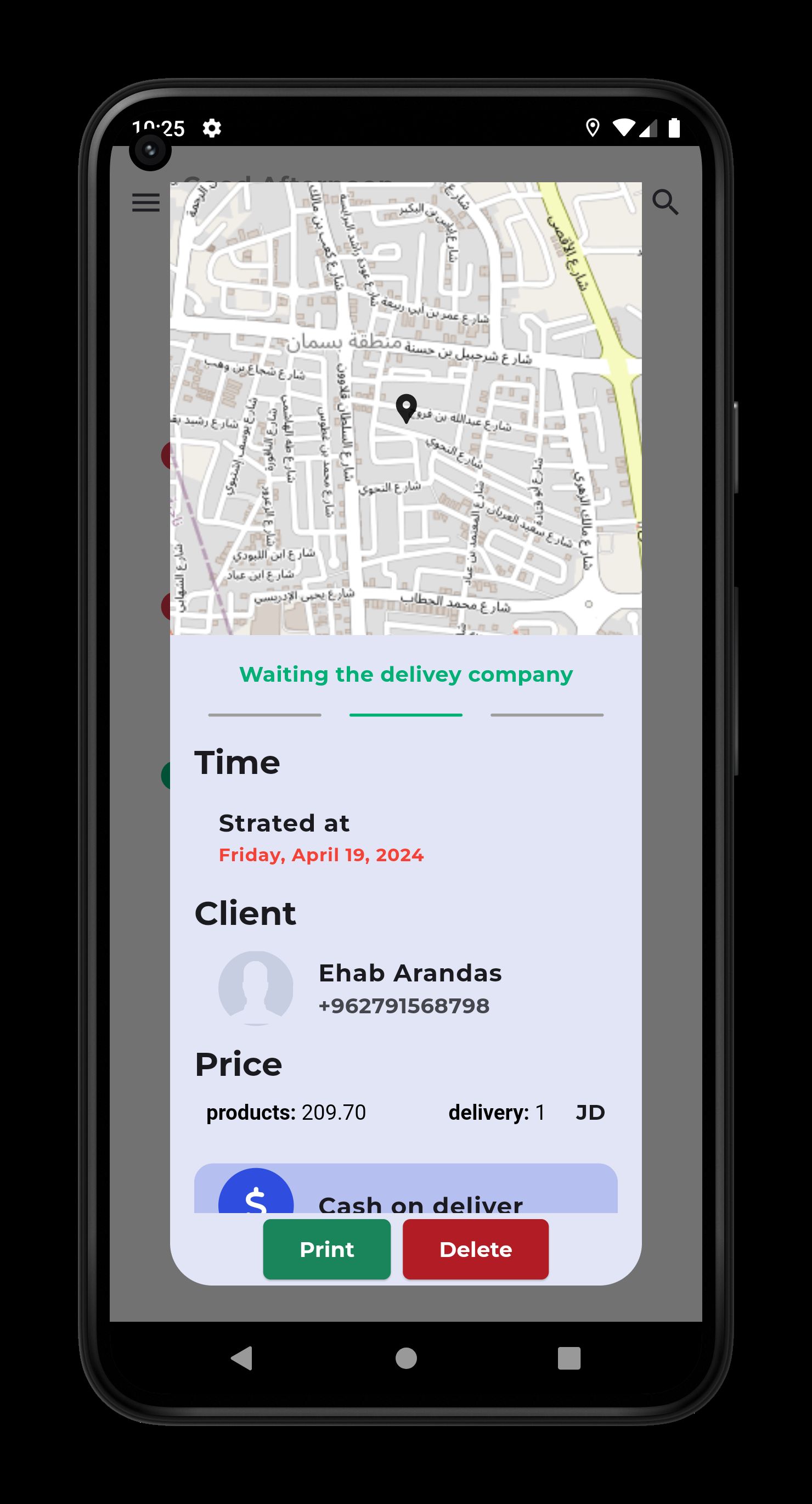Select the Cash on deliver payment card
Viewport: 812px width, 1504px height.
click(x=405, y=1188)
